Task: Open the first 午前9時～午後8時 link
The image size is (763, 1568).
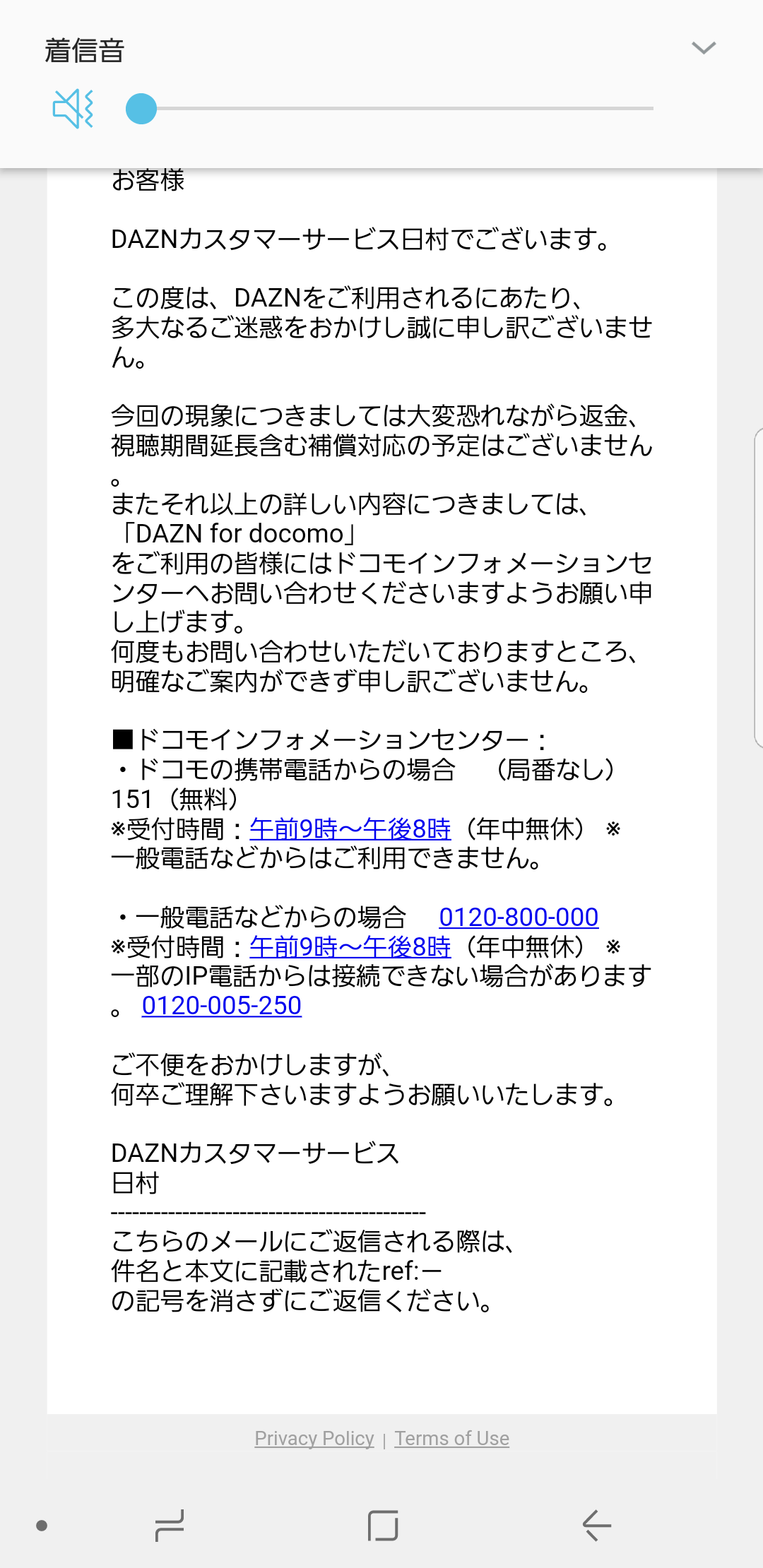Action: point(350,828)
